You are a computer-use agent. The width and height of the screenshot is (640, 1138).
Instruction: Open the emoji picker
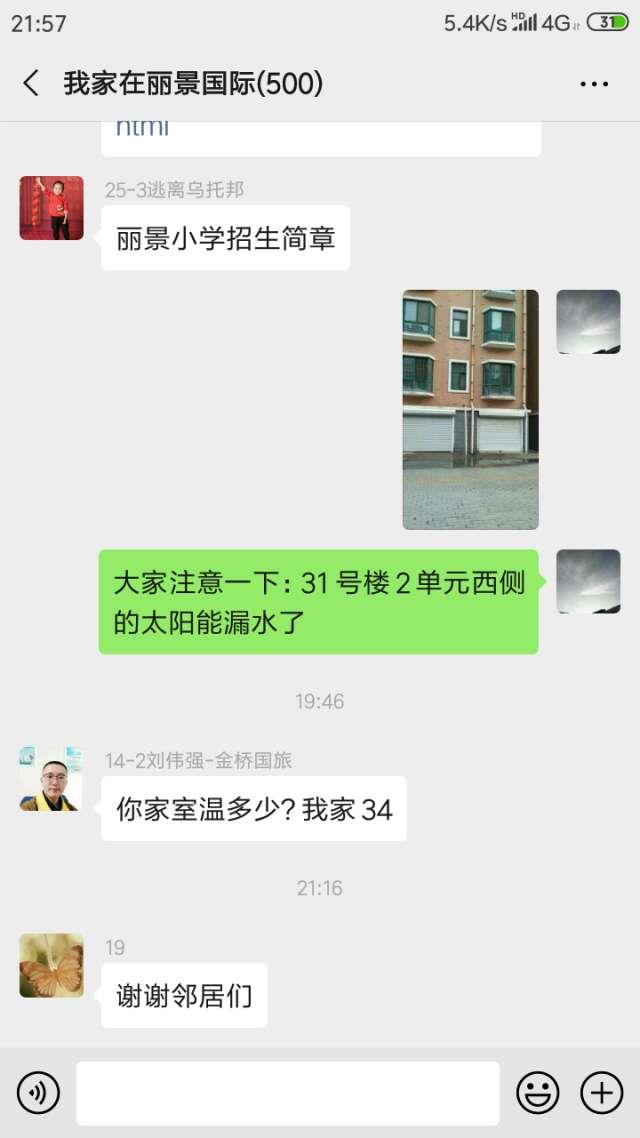538,1093
